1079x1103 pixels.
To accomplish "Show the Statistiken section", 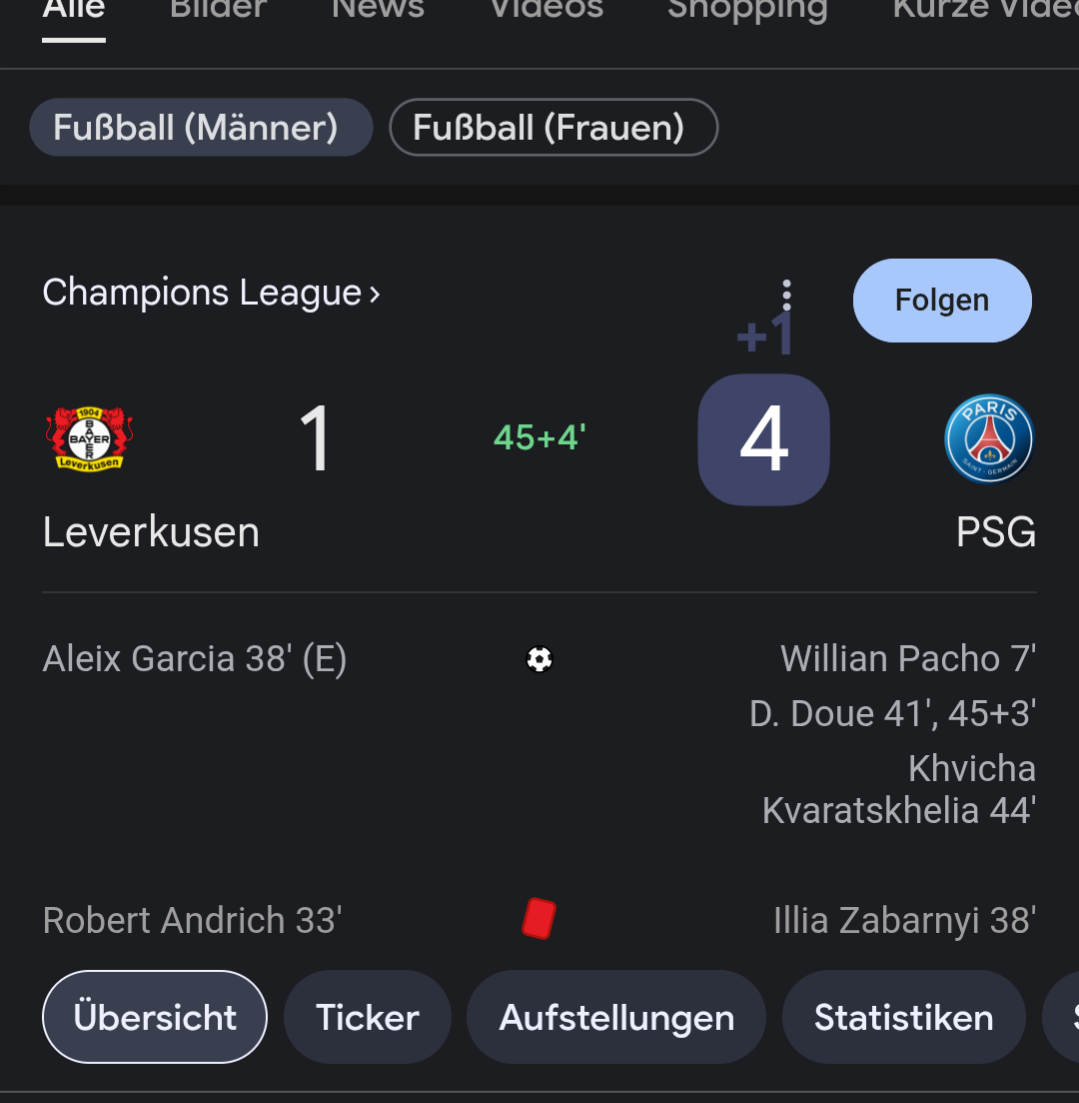I will [903, 1017].
